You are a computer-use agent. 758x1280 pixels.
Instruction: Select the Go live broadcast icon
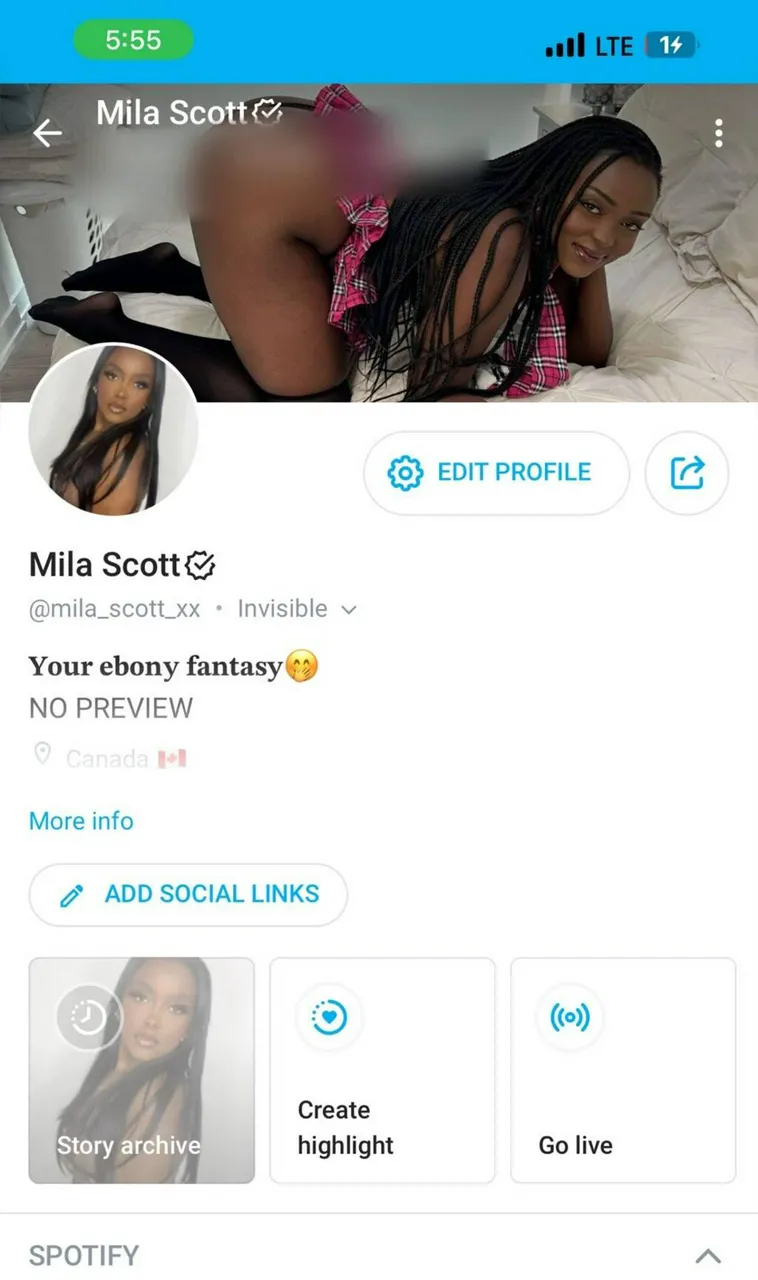(x=568, y=1018)
